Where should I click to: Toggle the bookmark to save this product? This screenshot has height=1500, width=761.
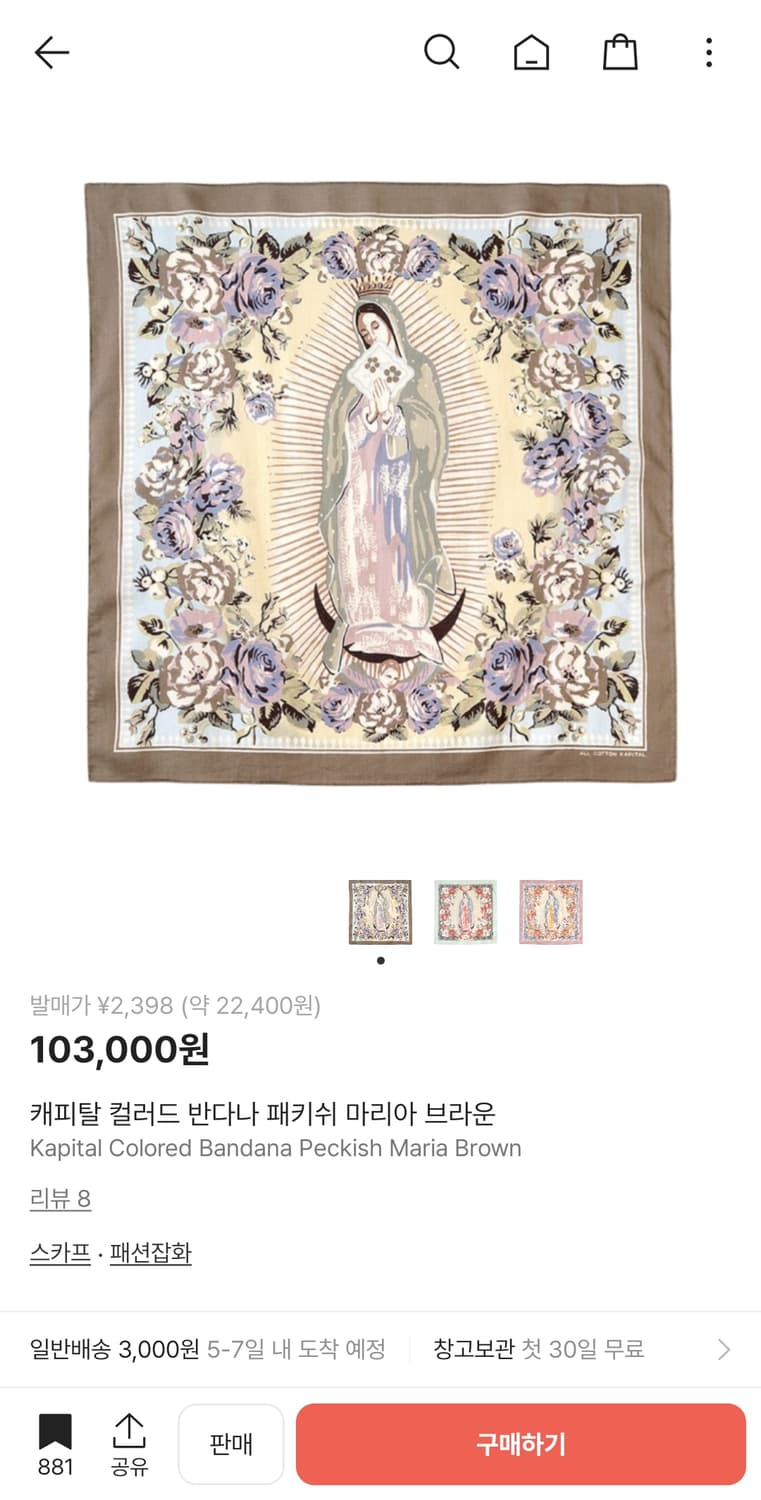55,1443
